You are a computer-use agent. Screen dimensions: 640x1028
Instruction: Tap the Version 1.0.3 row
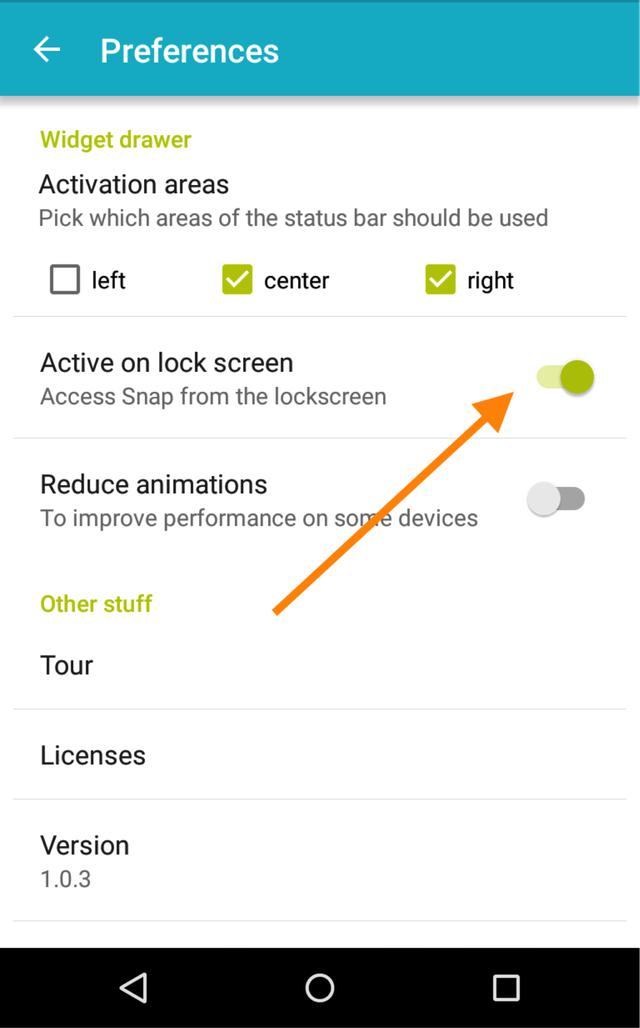tap(320, 860)
